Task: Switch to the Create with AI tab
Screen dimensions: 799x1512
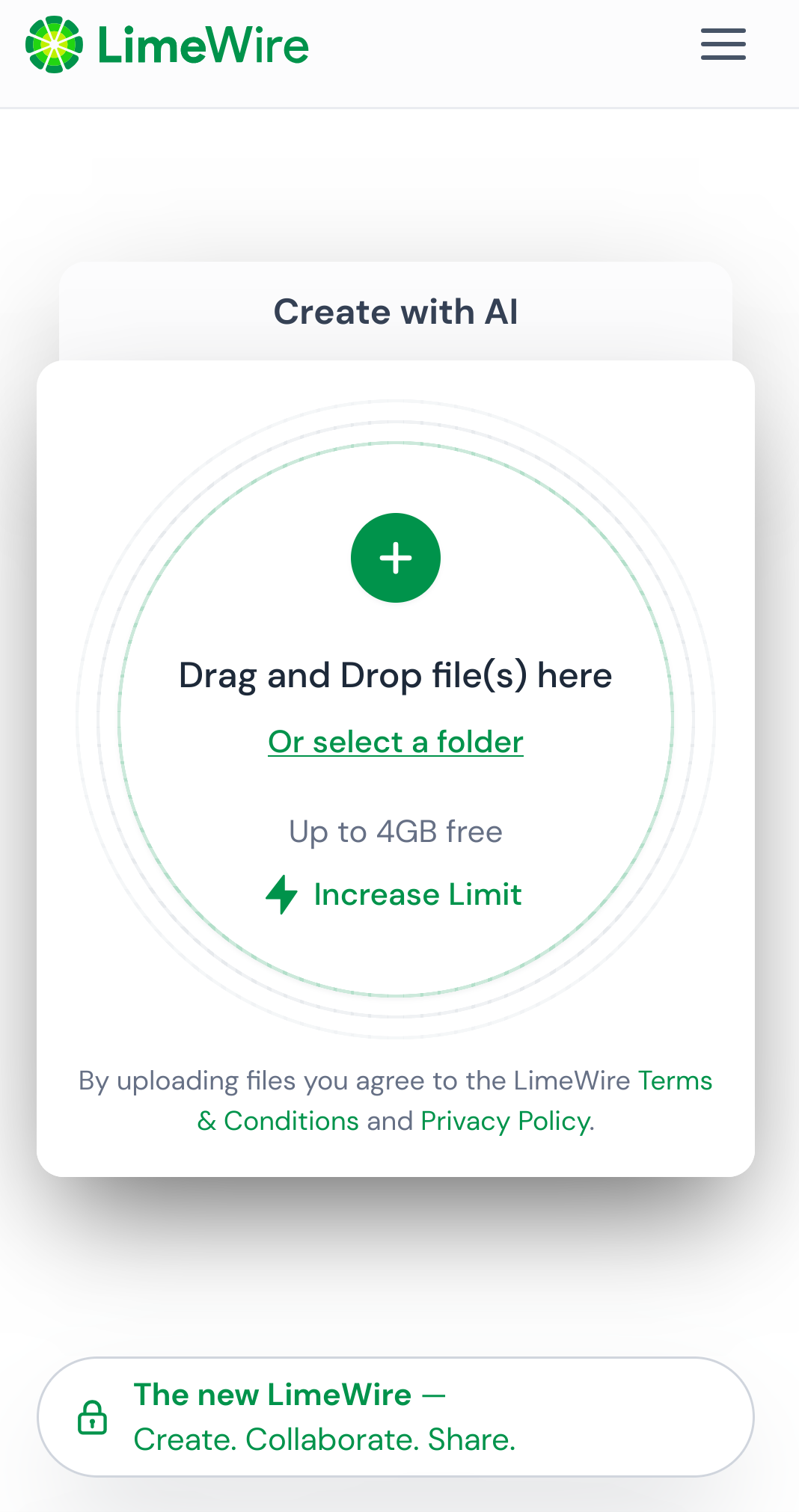Action: click(395, 312)
